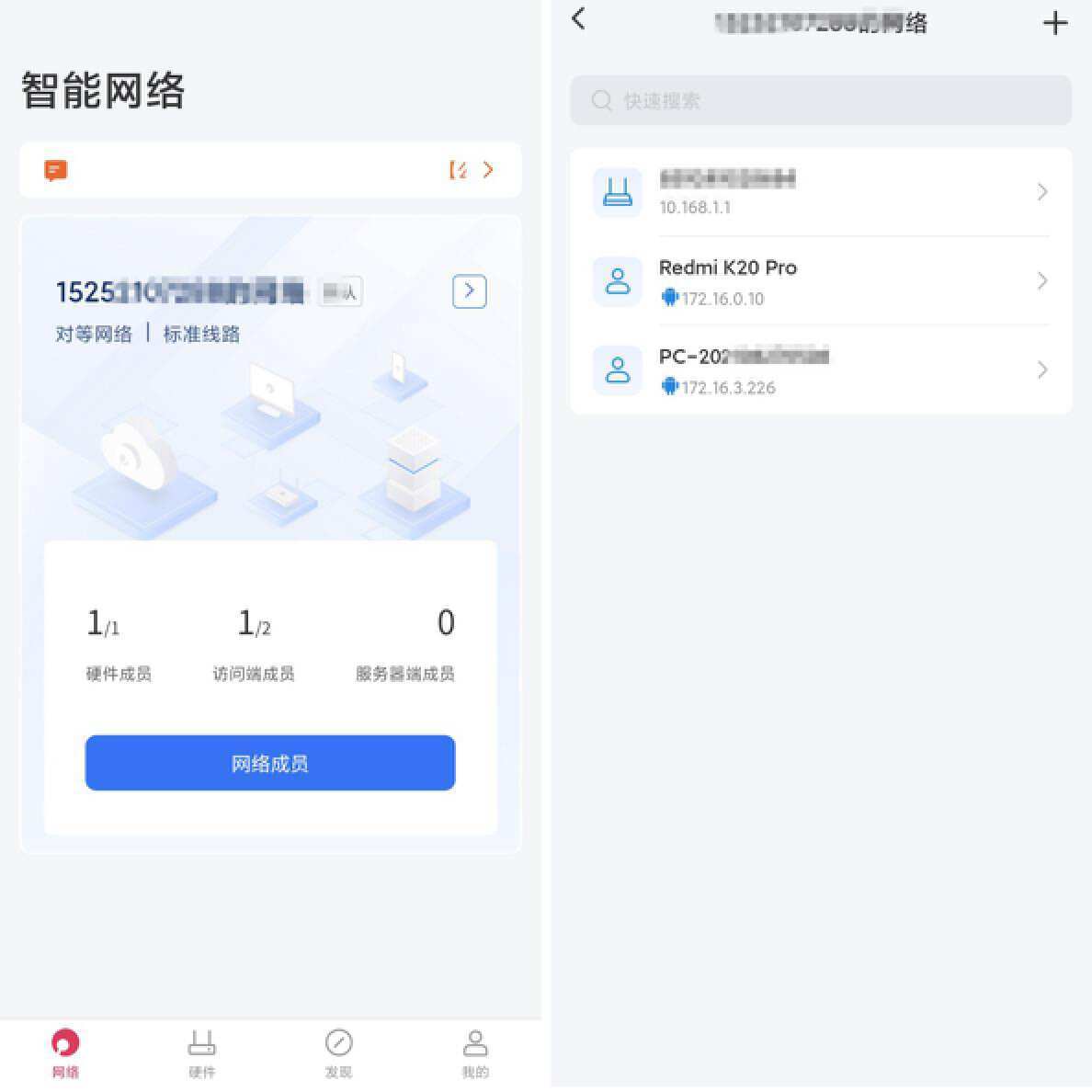Switch to the 发现 tab

(338, 1053)
